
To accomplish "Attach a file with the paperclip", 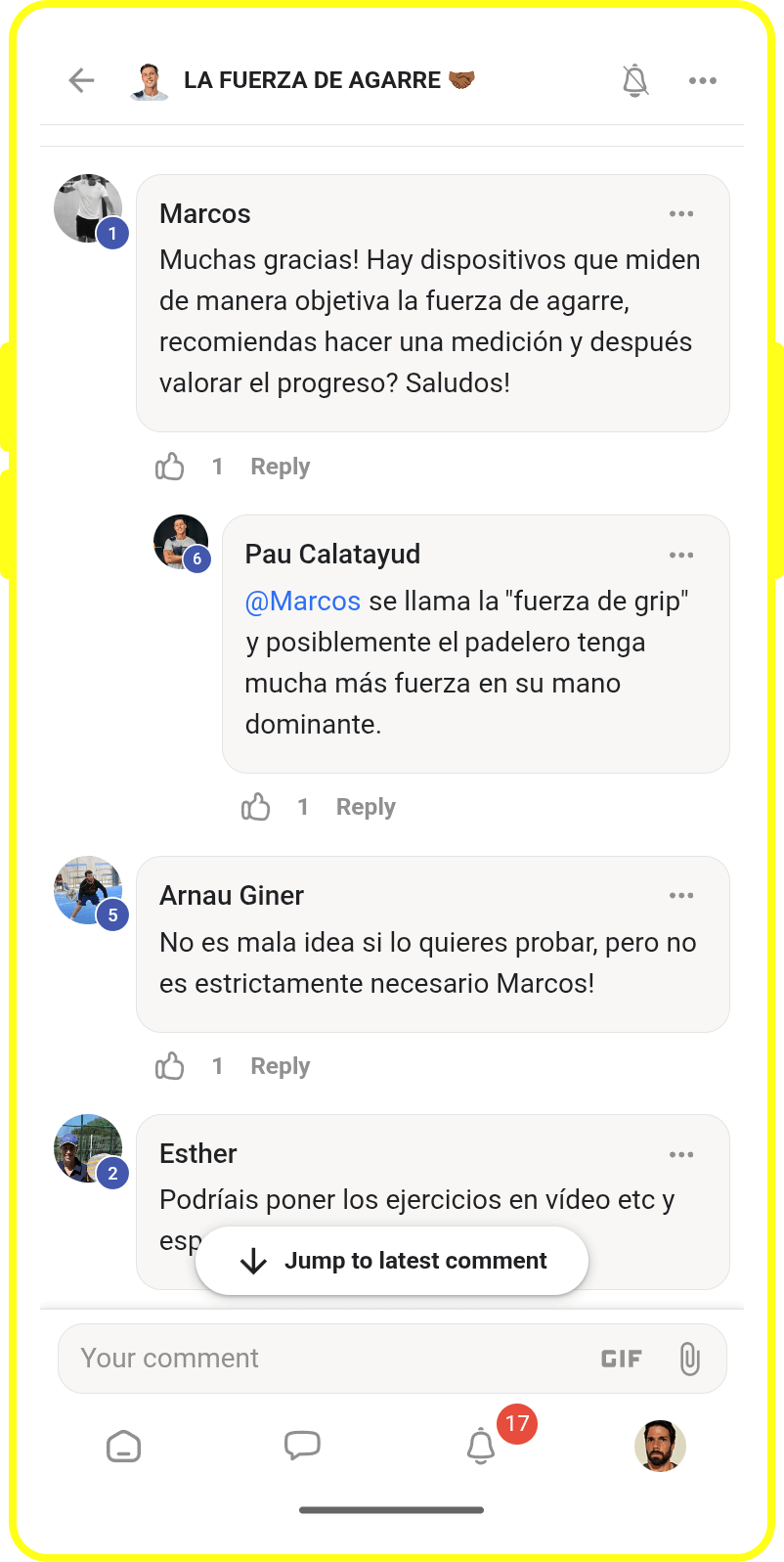I will click(x=689, y=1359).
